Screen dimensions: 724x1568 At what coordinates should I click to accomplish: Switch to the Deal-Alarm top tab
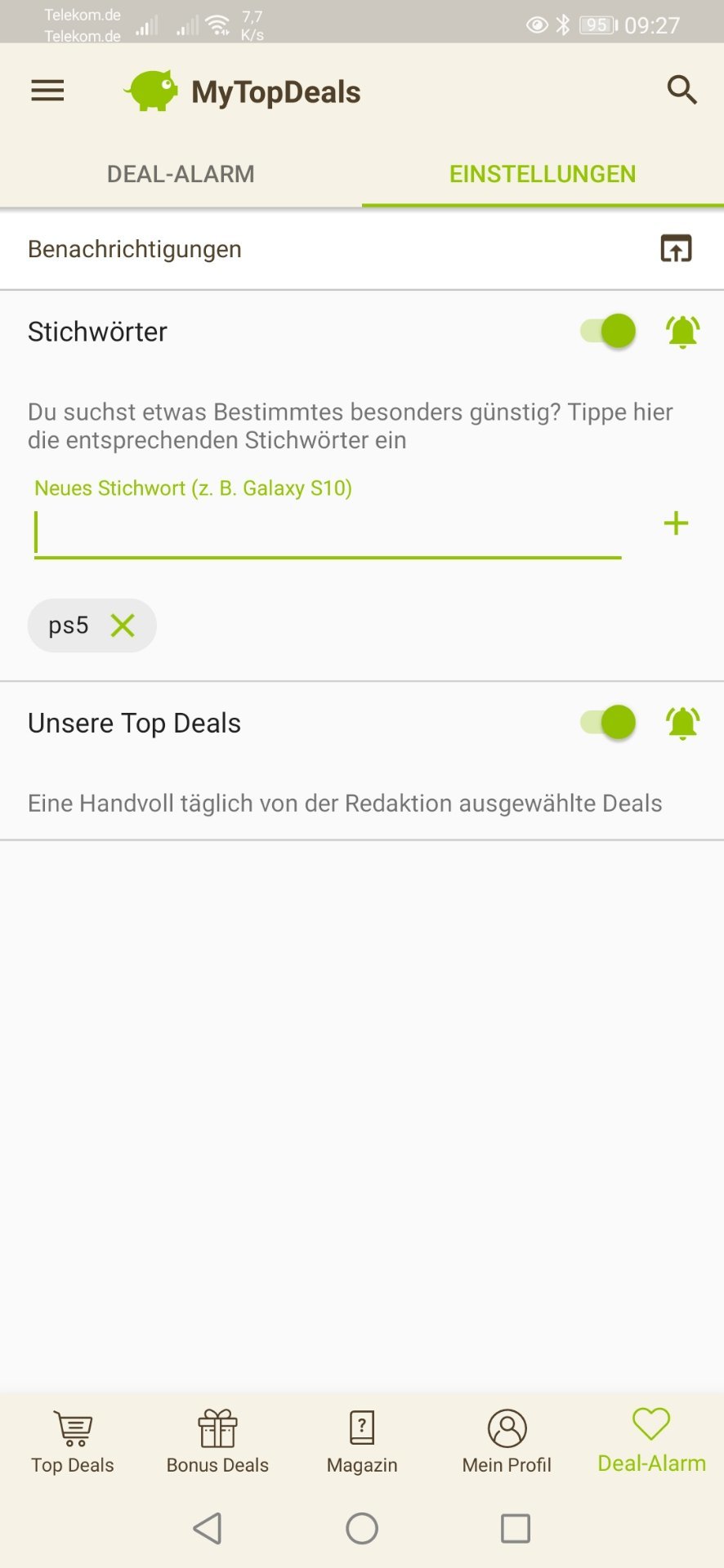coord(181,174)
